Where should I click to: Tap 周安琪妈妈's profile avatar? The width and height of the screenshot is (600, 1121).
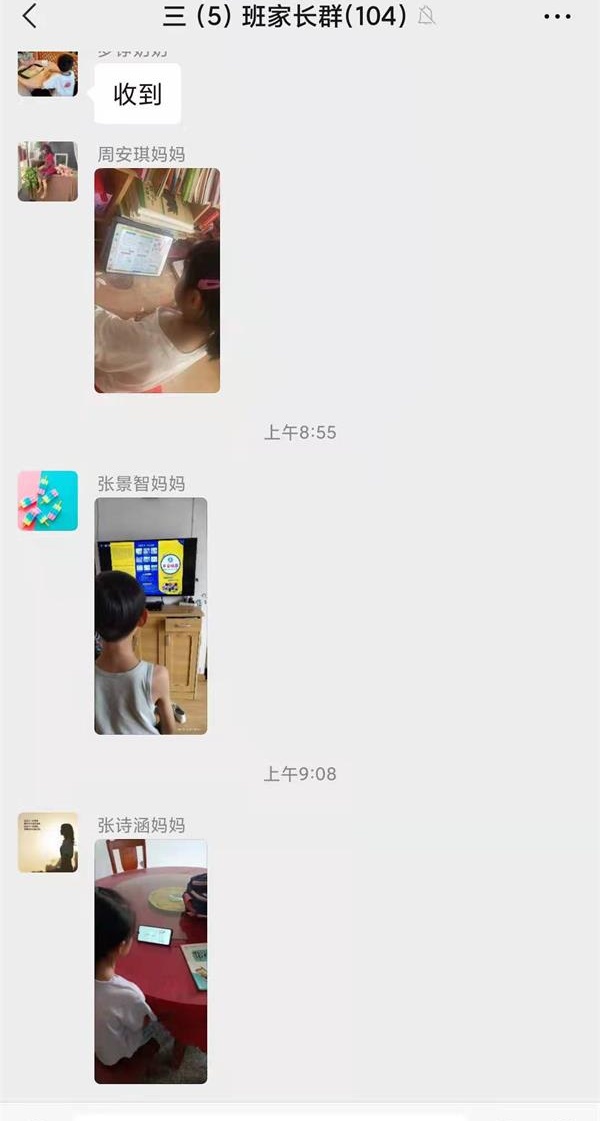[48, 171]
